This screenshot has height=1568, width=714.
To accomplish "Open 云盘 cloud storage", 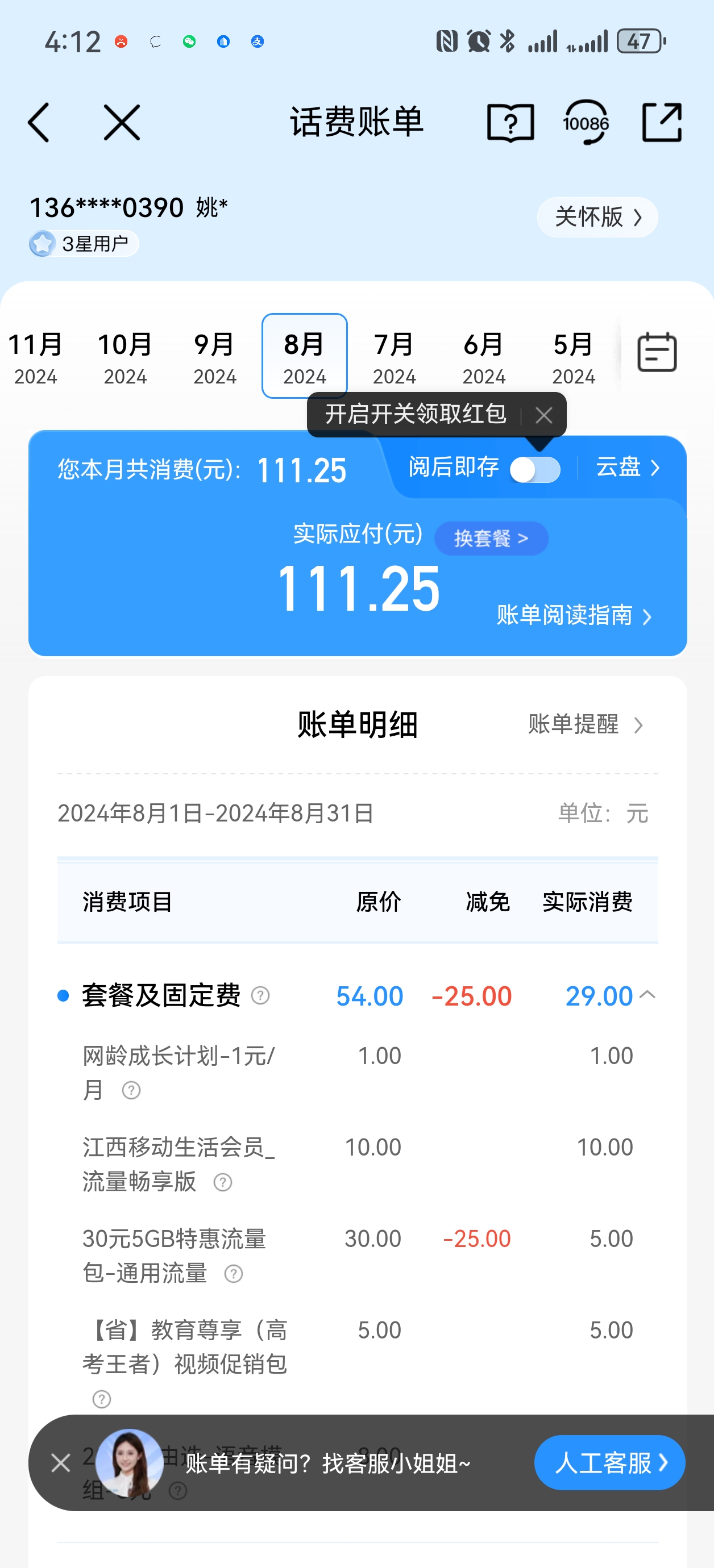I will [628, 468].
